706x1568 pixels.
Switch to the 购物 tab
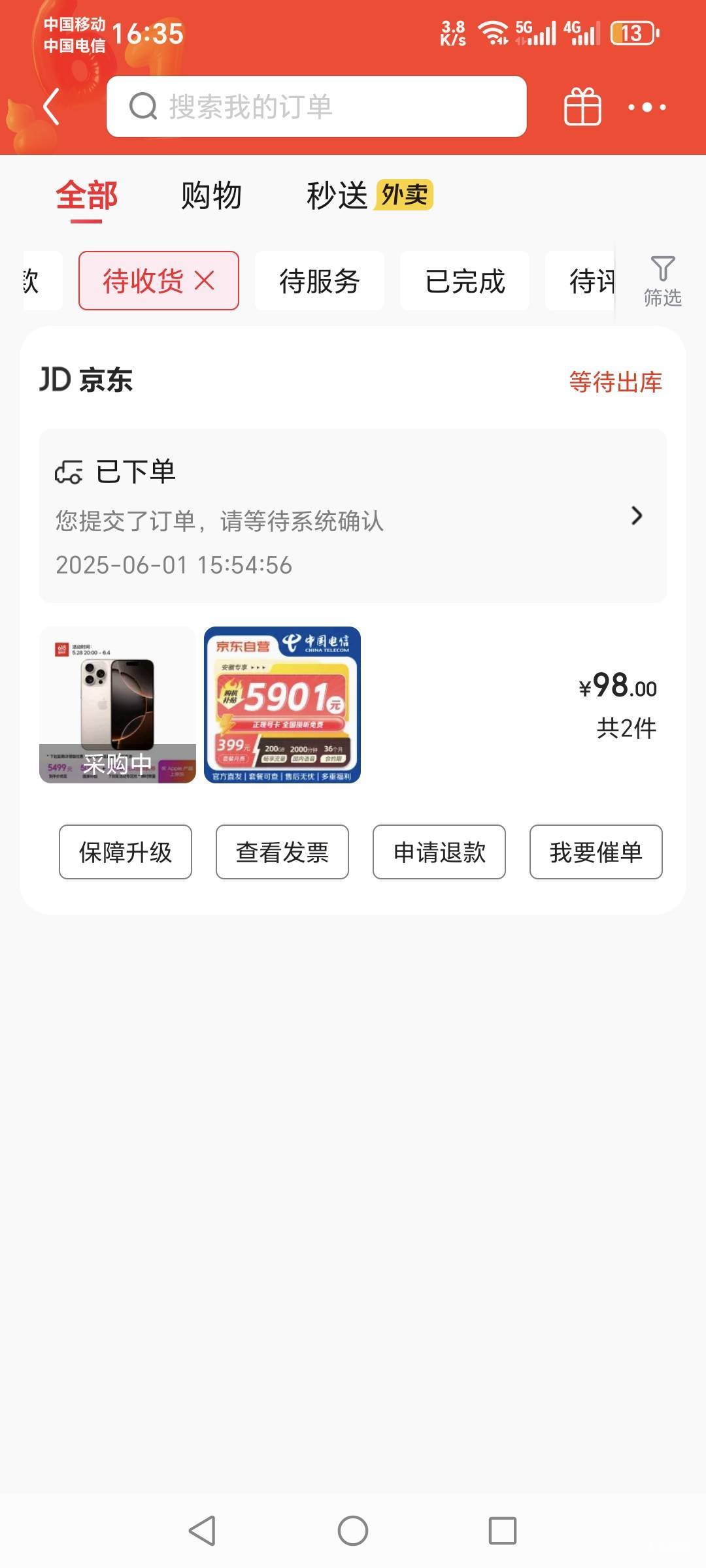coord(211,195)
